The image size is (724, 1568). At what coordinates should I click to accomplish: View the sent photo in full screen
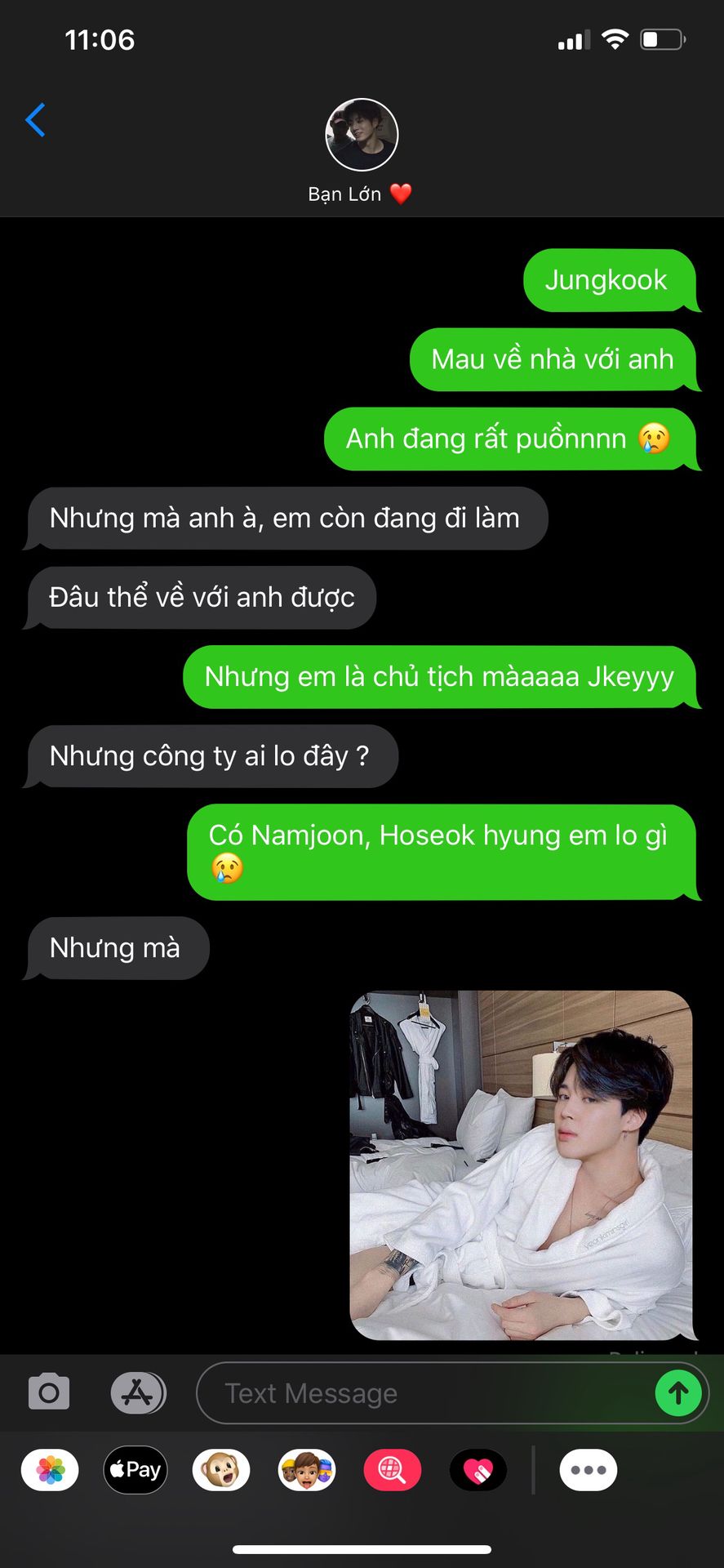coord(521,1165)
